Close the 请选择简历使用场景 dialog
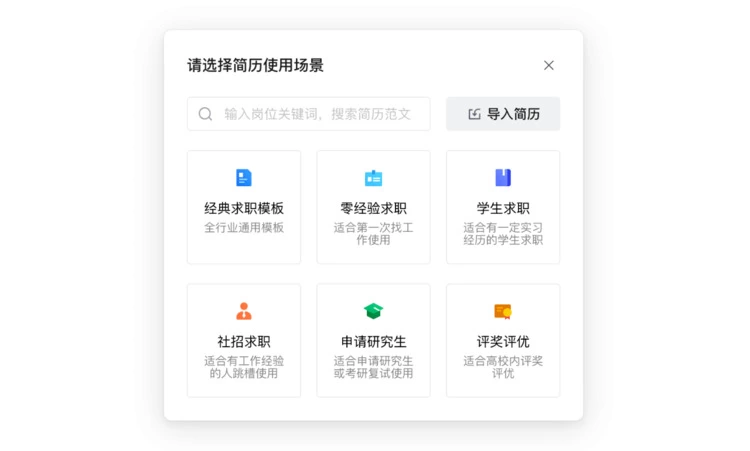The height and width of the screenshot is (451, 750). [548, 65]
